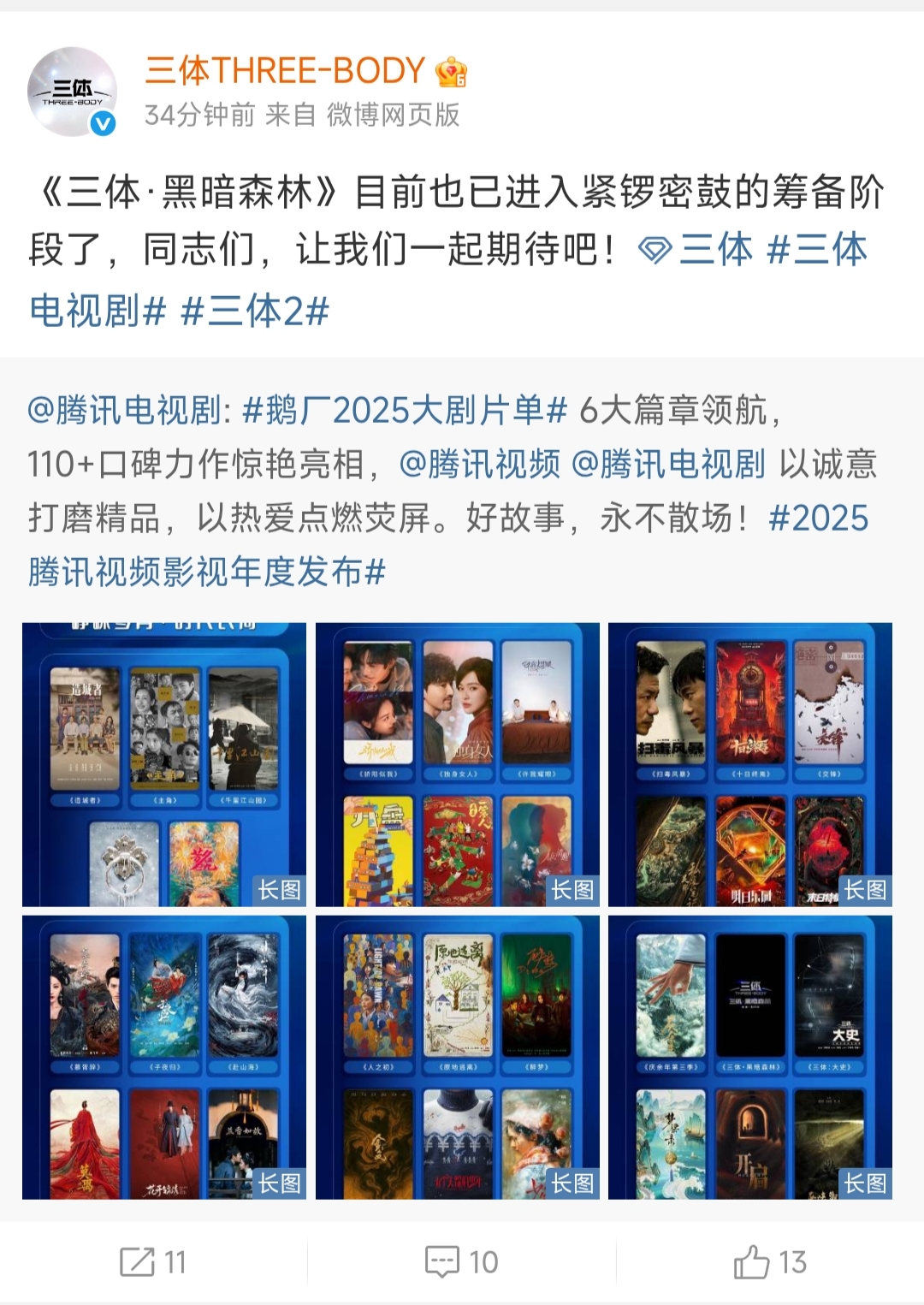View the long image showing 《三体:大史》 poster

pos(750,1057)
